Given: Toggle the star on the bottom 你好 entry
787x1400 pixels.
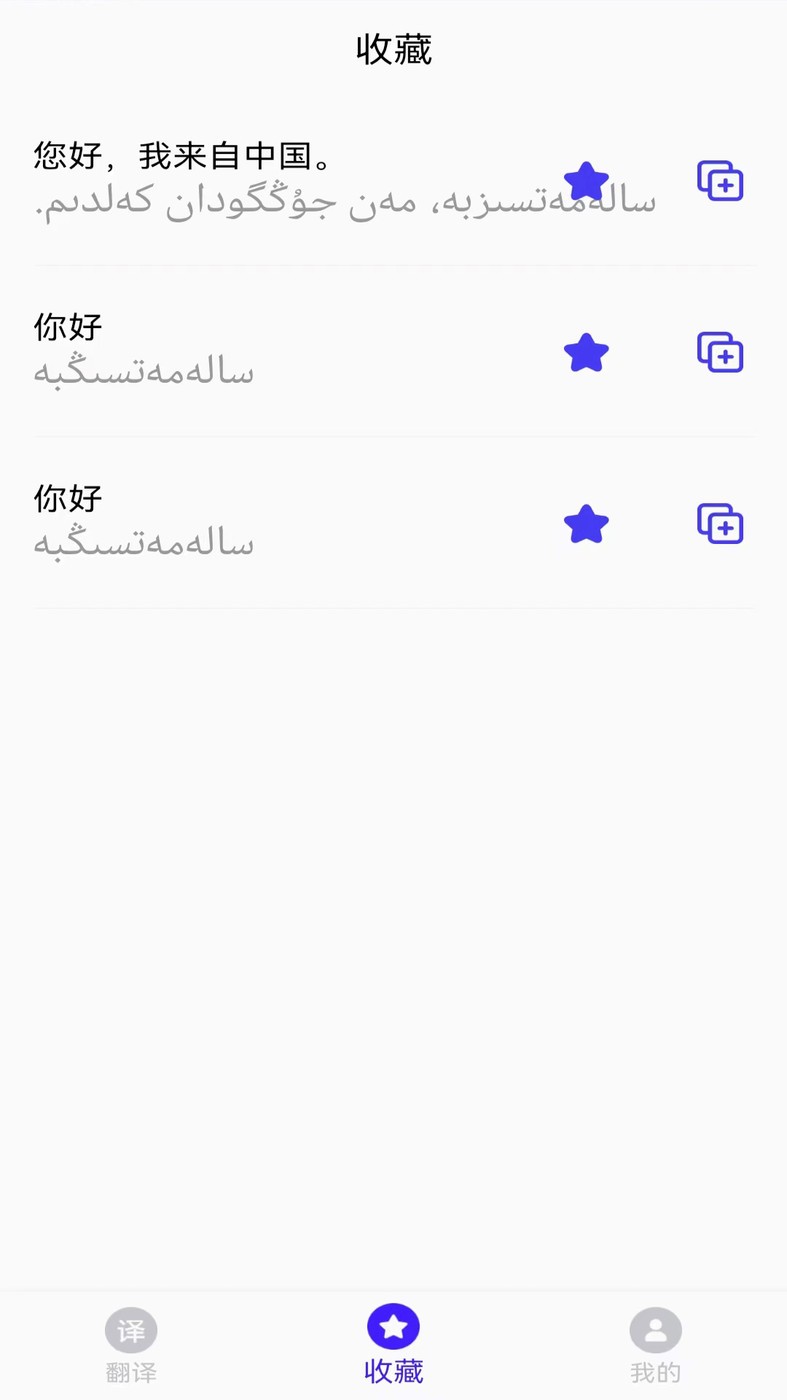Looking at the screenshot, I should (x=586, y=524).
